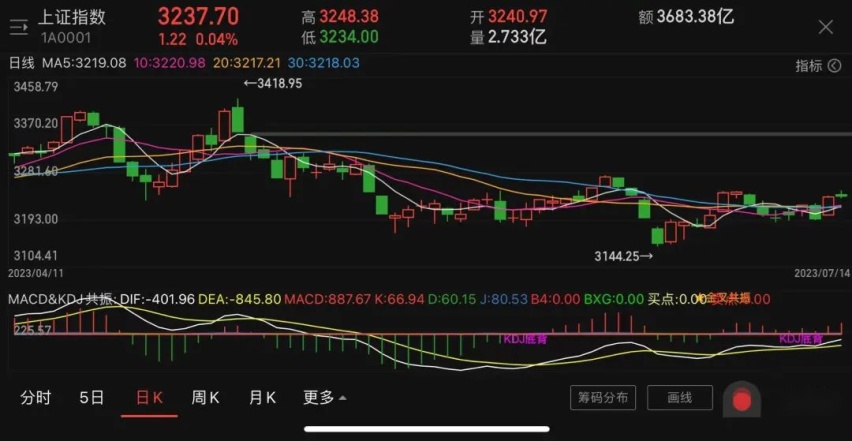Switch to the 分时 tab

point(35,398)
